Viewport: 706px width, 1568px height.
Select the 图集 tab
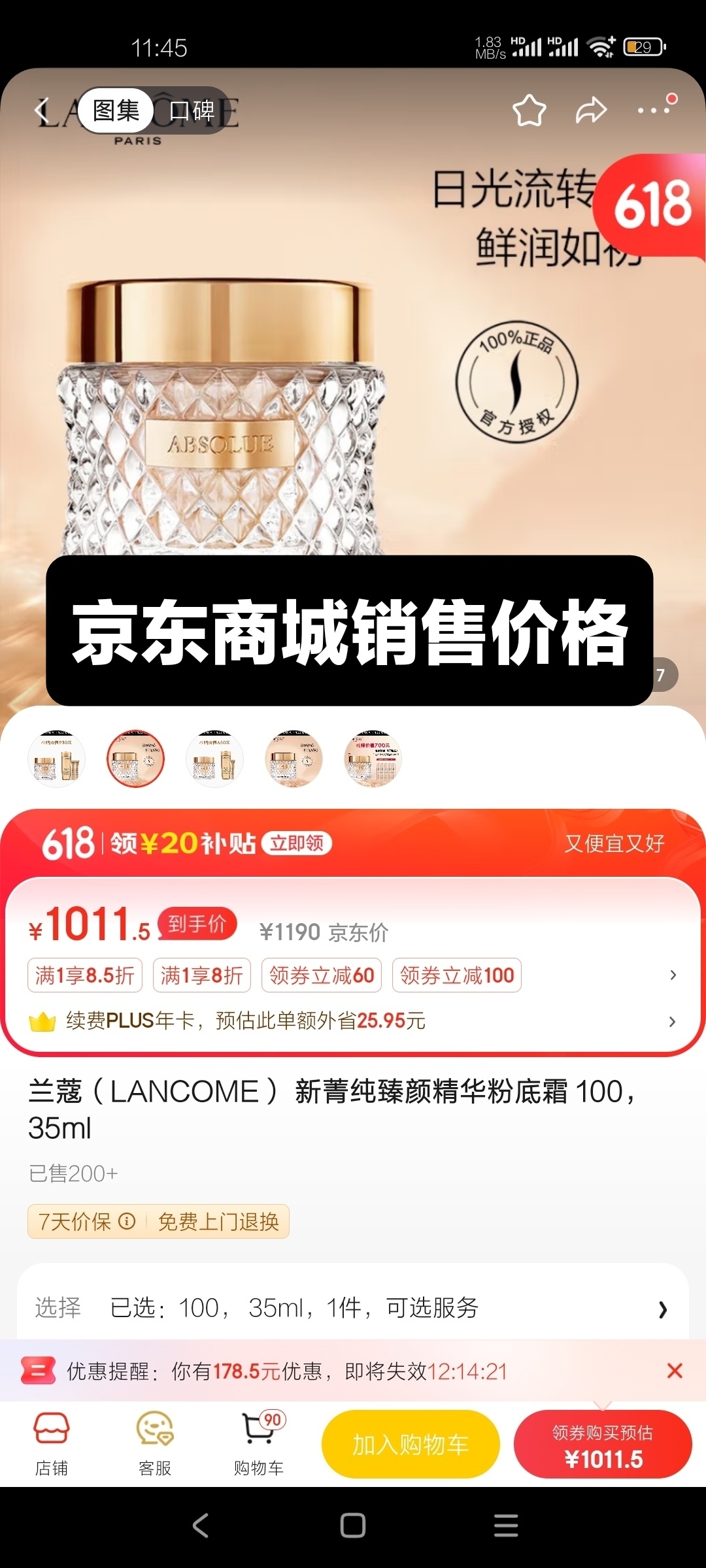click(x=116, y=110)
